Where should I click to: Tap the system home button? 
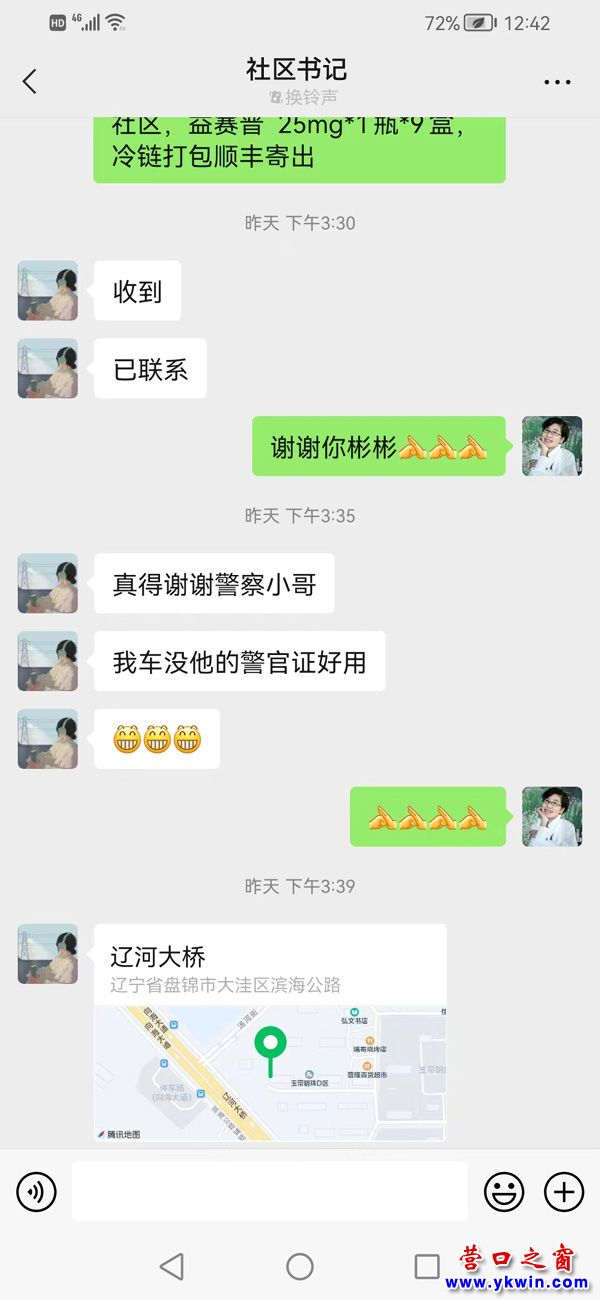(x=300, y=1267)
